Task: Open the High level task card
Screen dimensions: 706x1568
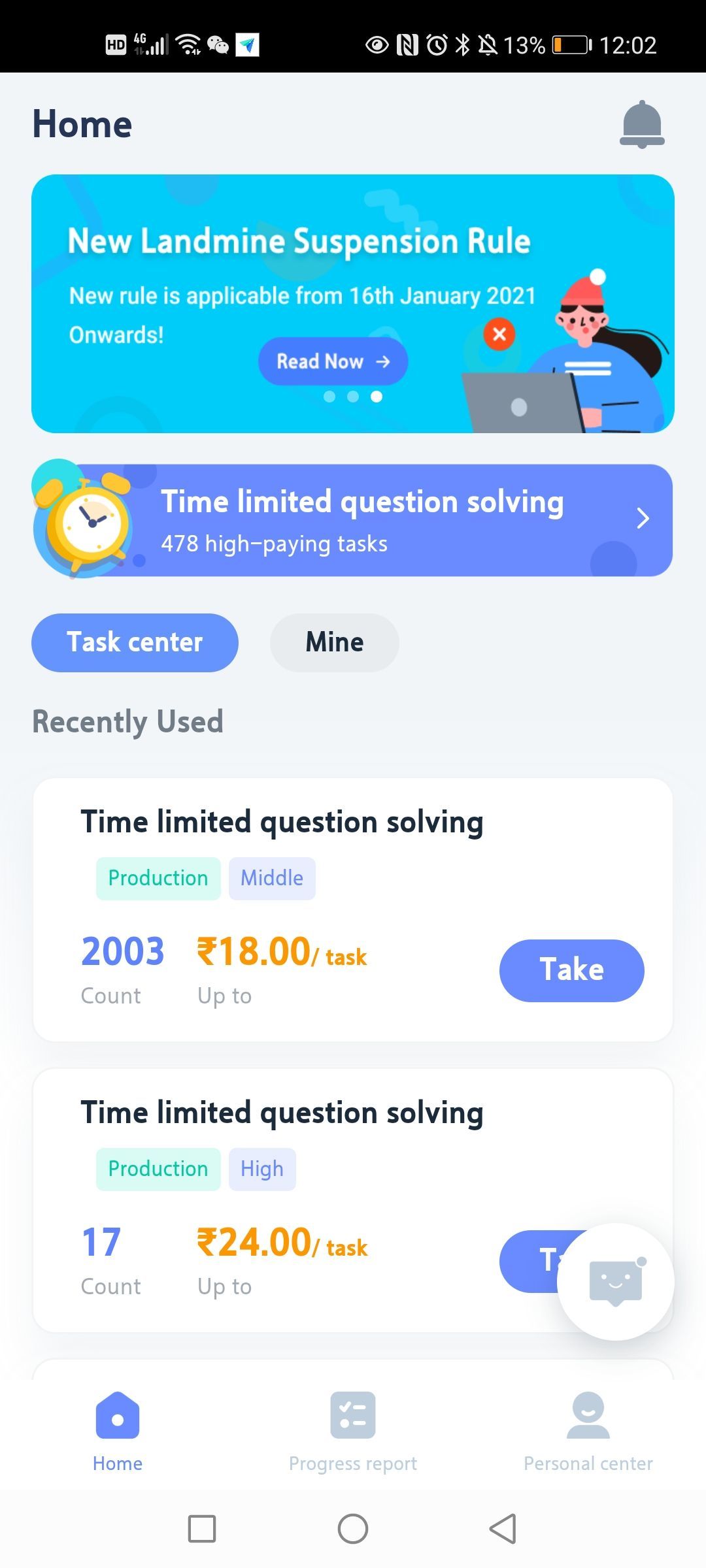Action: pyautogui.click(x=281, y=1140)
